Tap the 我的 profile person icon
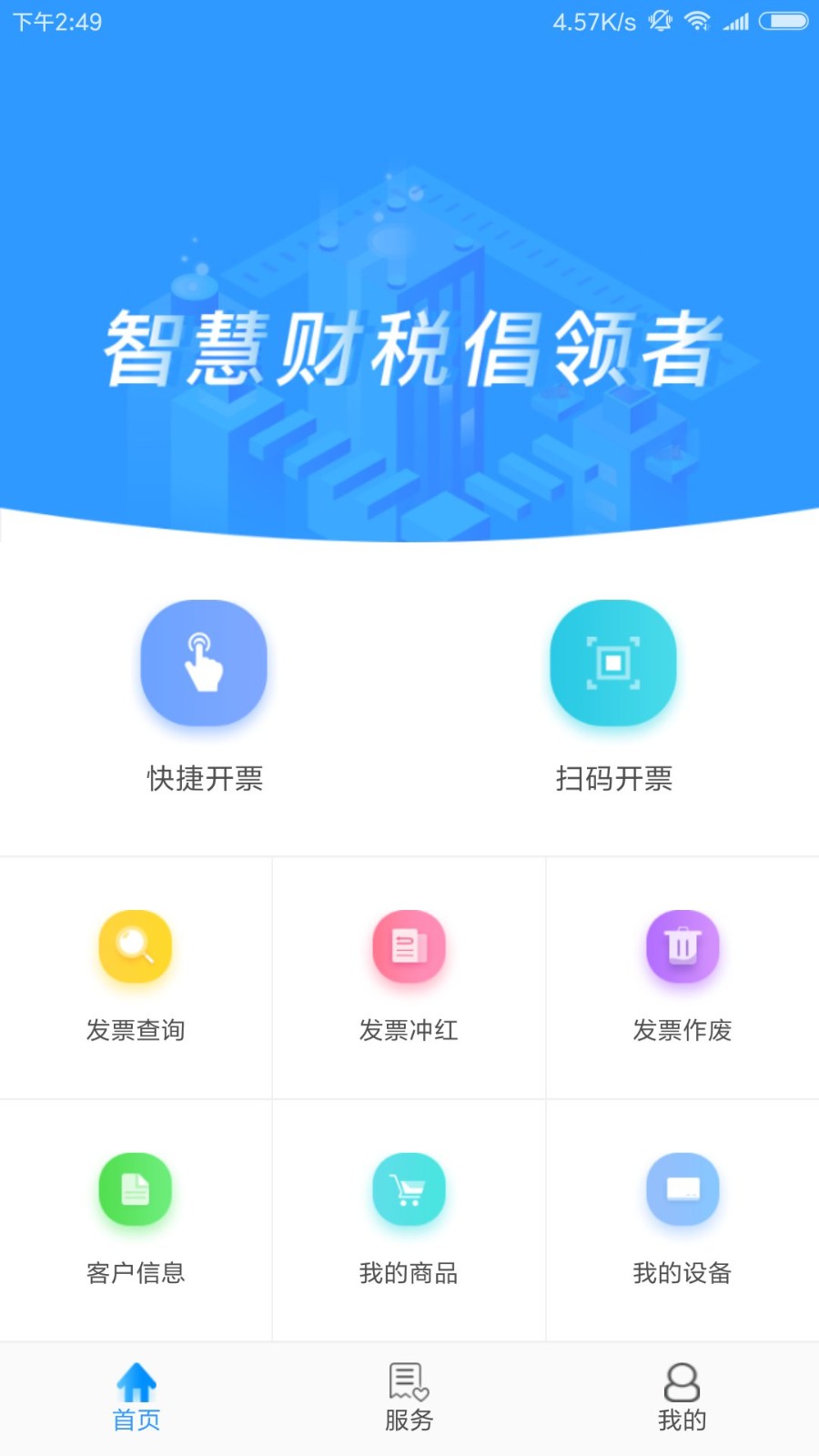819x1456 pixels. pyautogui.click(x=682, y=1381)
